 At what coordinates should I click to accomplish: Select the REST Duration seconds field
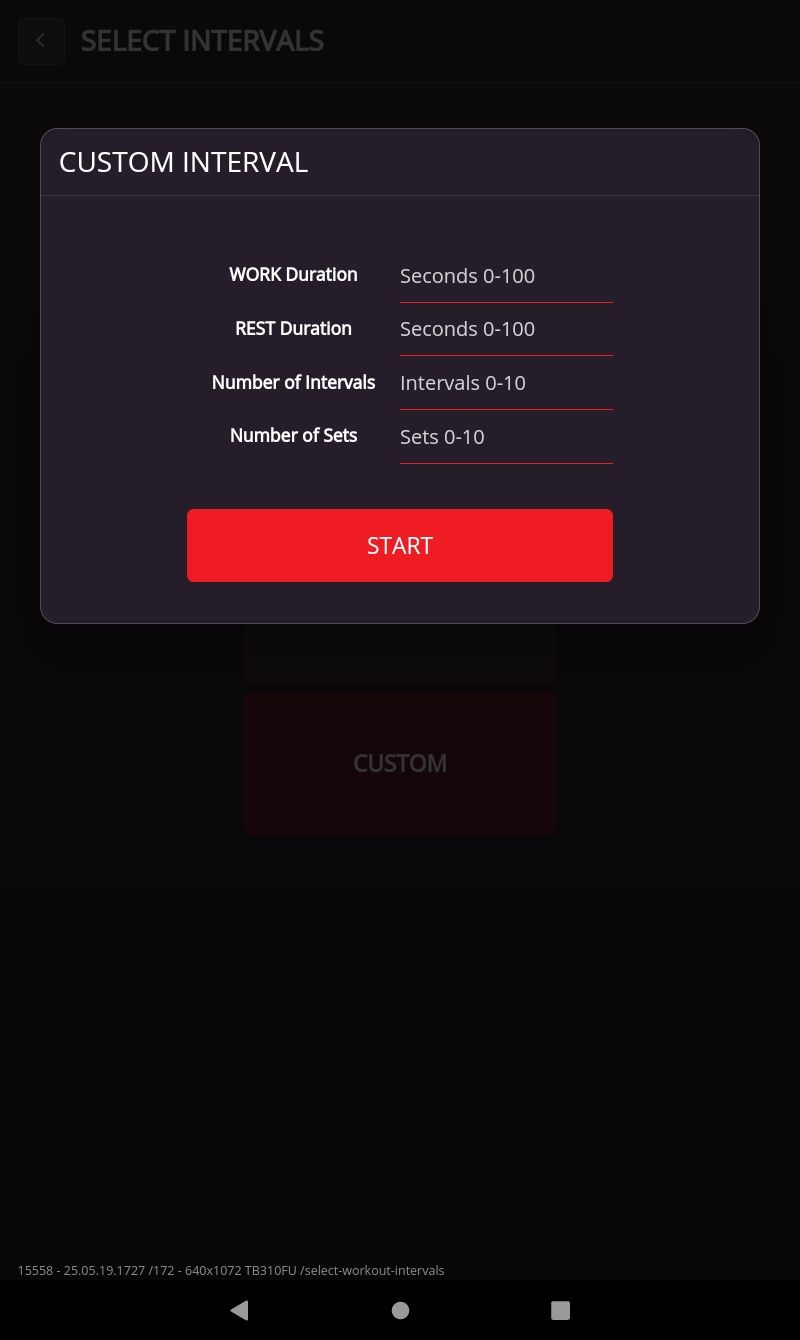[x=505, y=329]
